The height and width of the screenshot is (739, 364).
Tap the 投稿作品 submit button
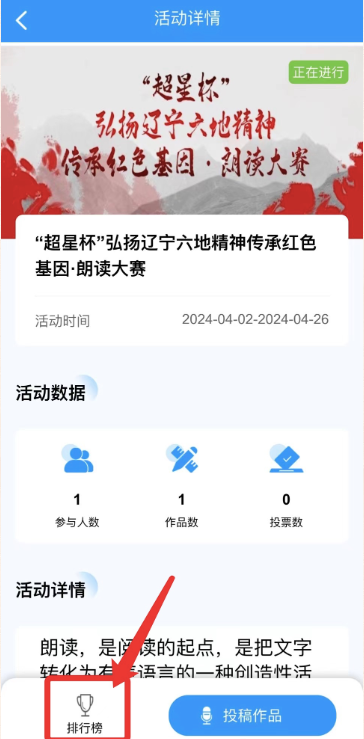coord(252,716)
